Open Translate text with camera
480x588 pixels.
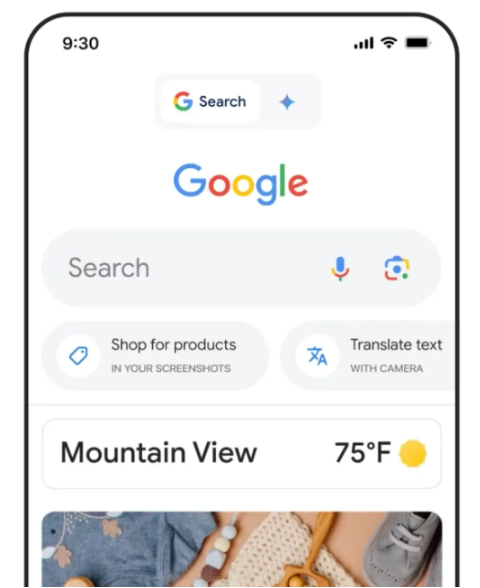[x=368, y=356]
